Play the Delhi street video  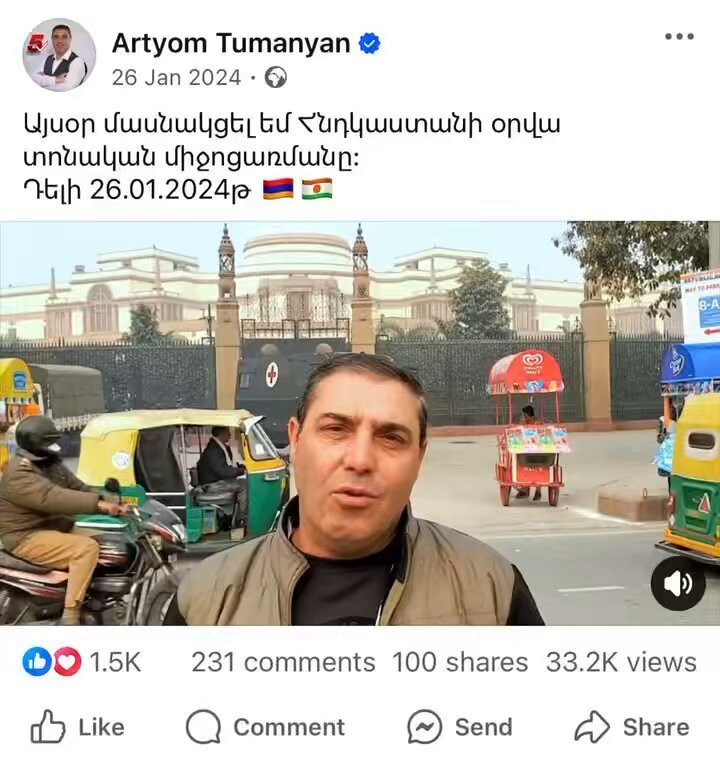pos(360,423)
